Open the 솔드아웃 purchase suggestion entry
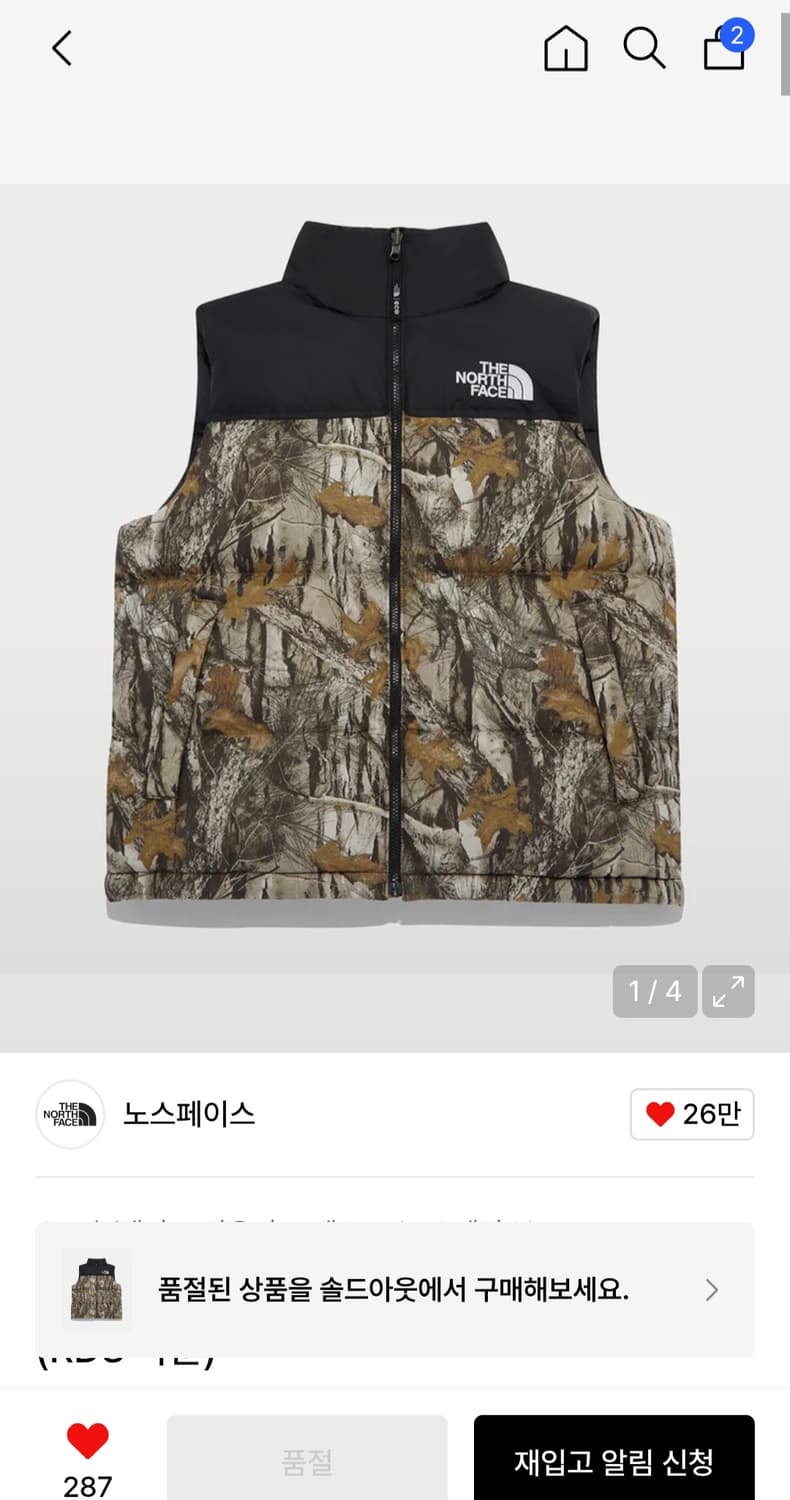 395,1290
